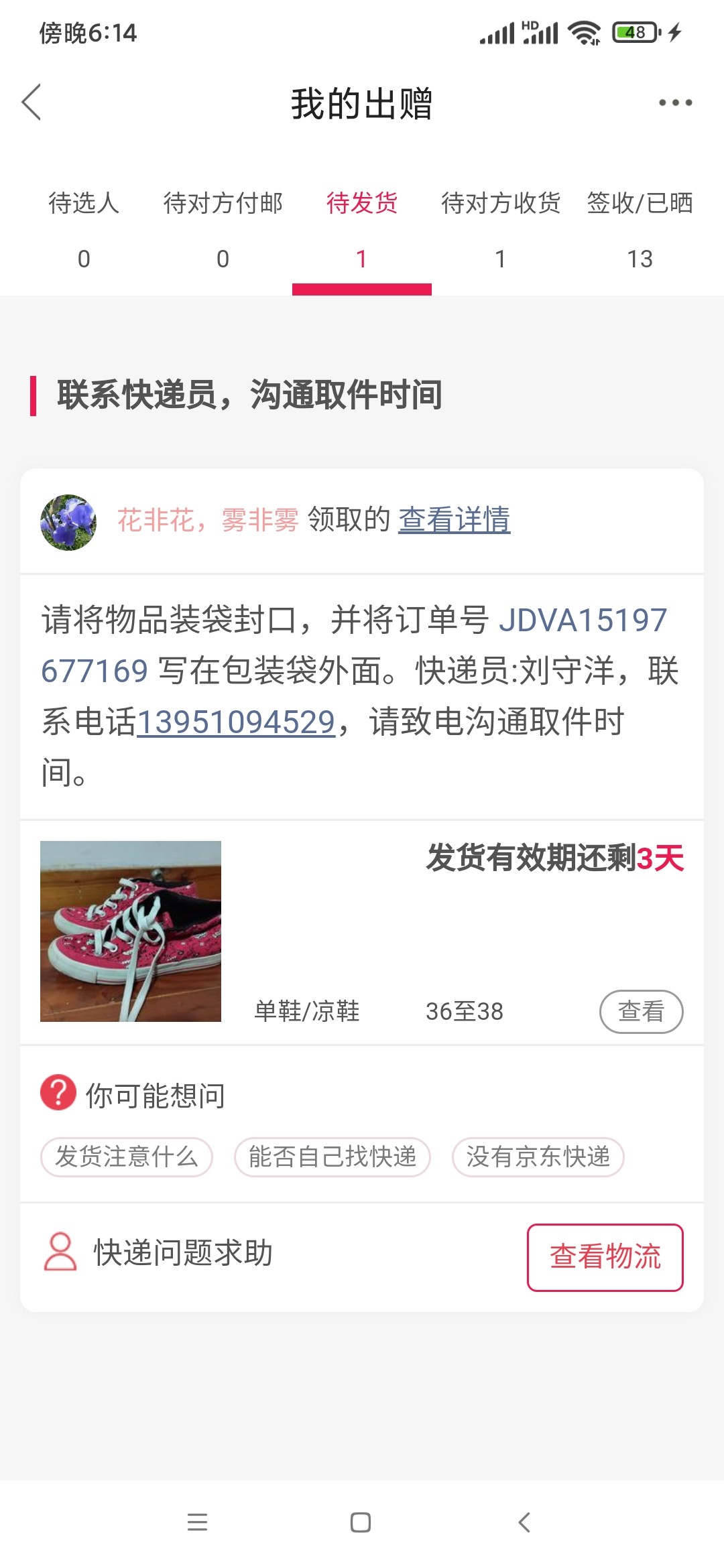Call courier number 13951094529
This screenshot has height=1568, width=724.
point(236,722)
